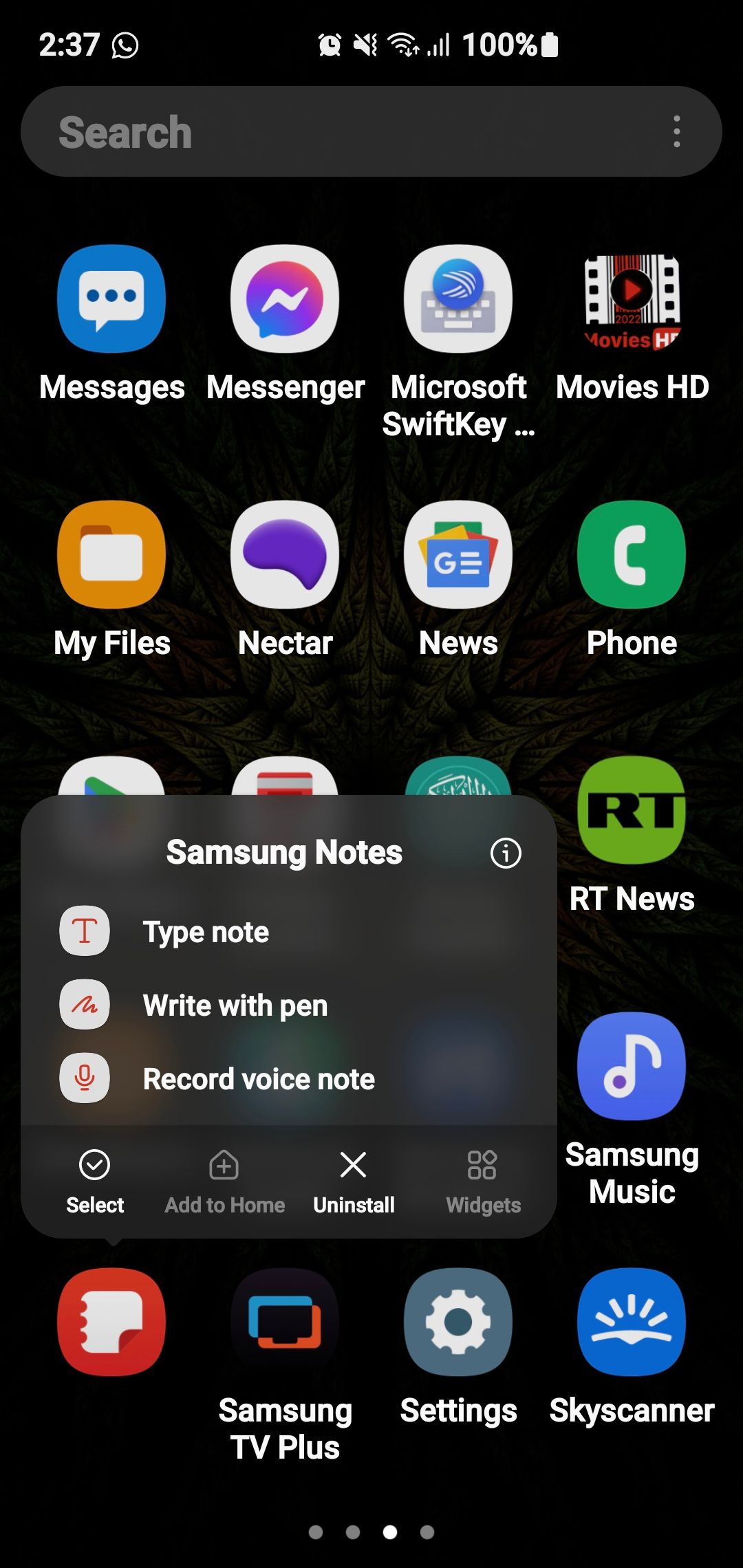Select the Record voice note microphone icon

[x=84, y=1078]
